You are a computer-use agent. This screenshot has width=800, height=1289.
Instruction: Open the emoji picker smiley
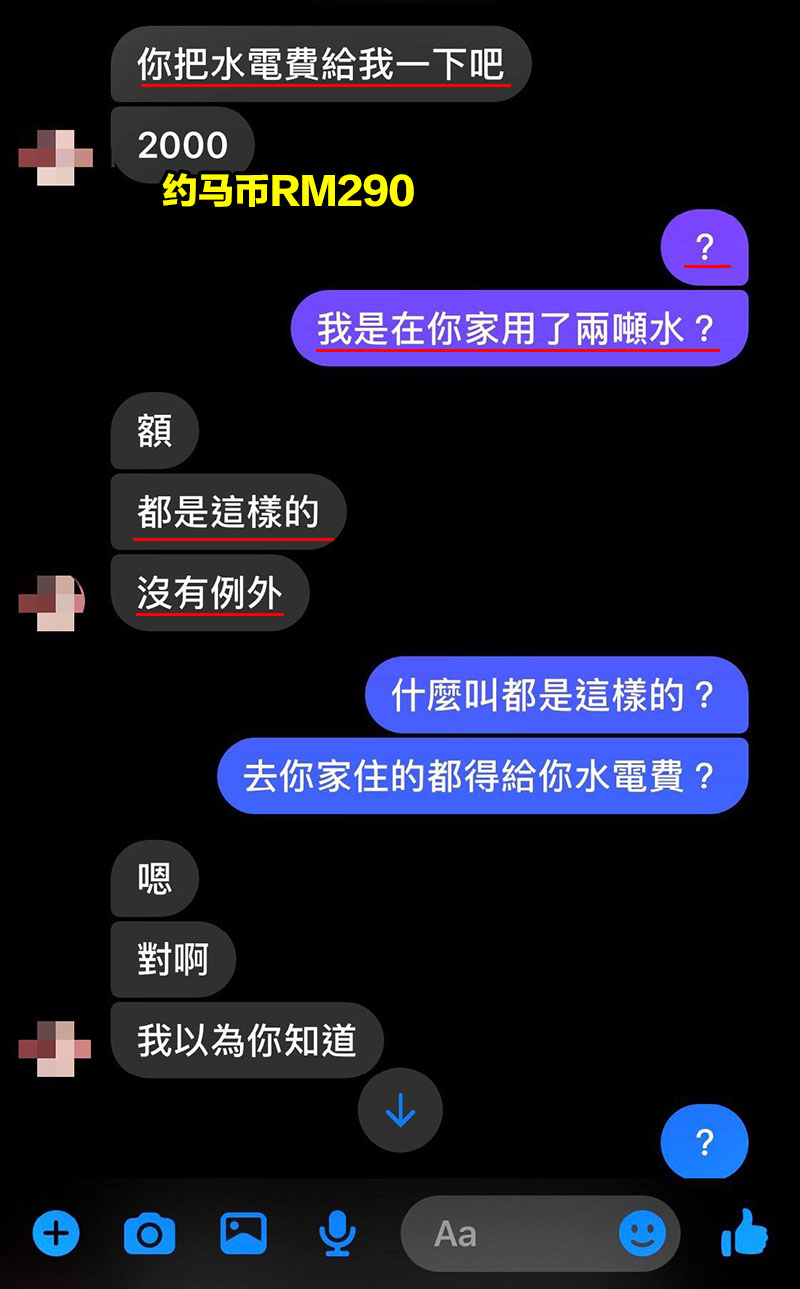pos(642,1234)
